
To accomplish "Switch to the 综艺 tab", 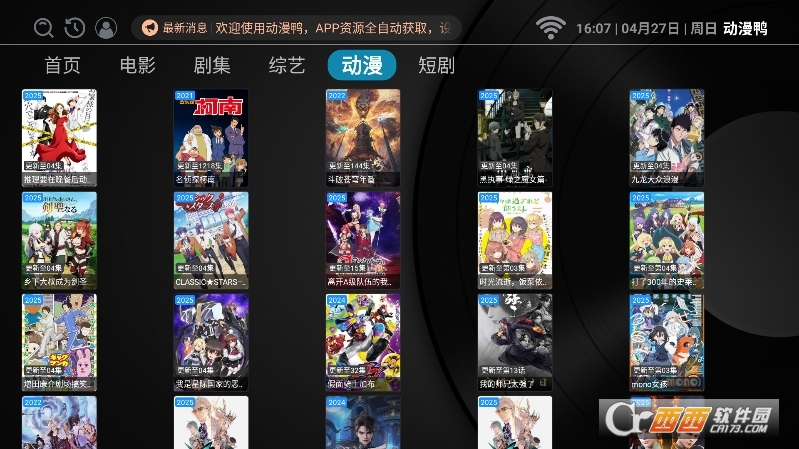I will click(x=287, y=66).
